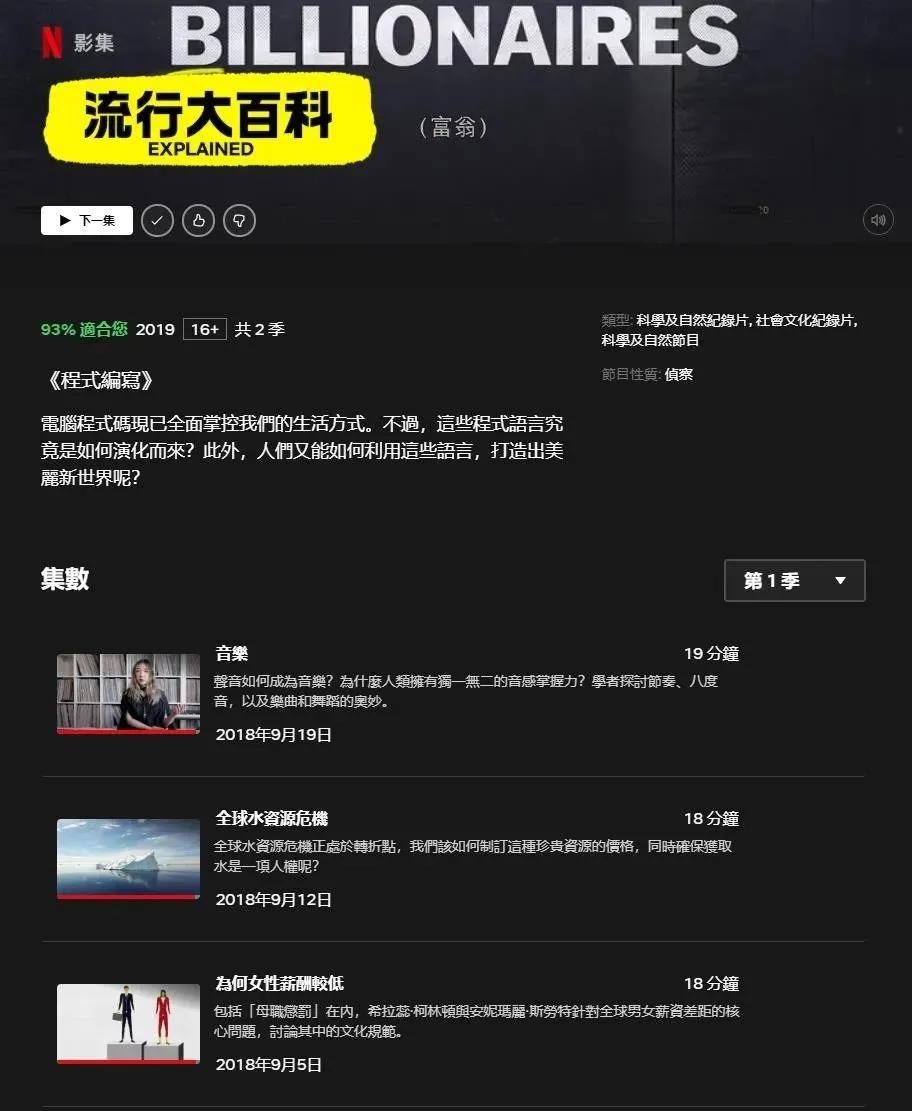Give the show a thumbs up
912x1111 pixels.
pyautogui.click(x=198, y=220)
